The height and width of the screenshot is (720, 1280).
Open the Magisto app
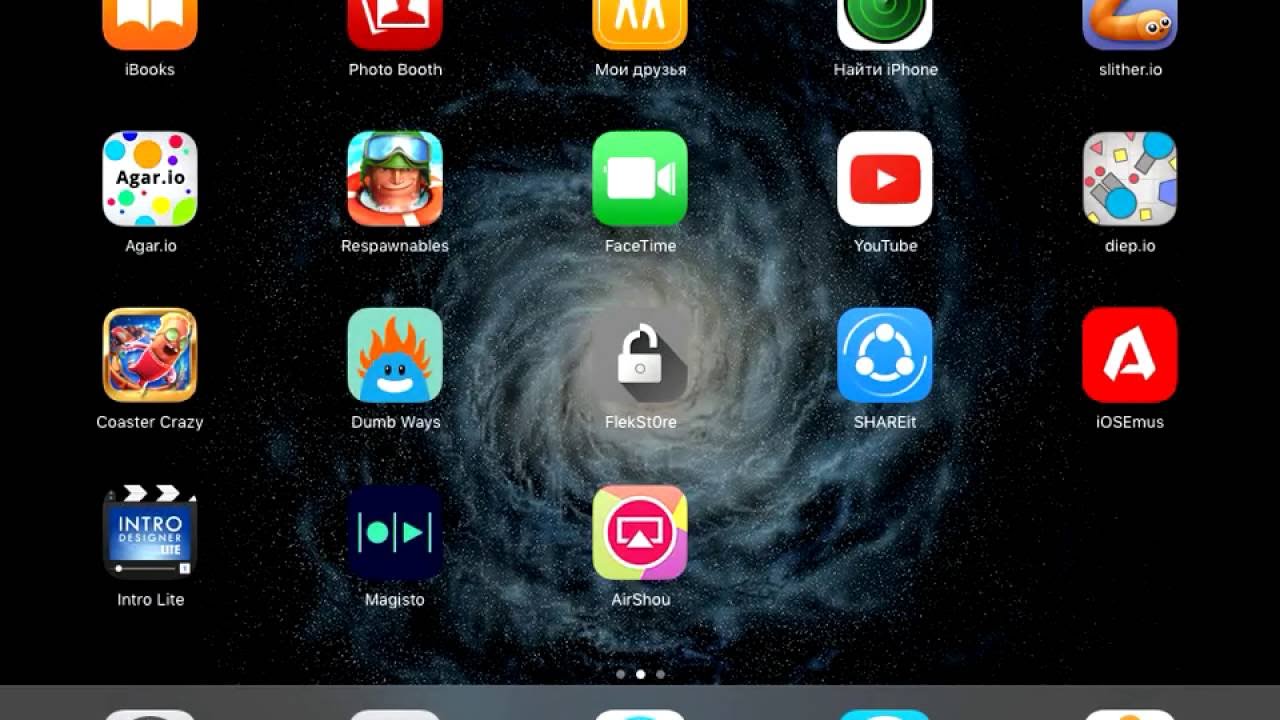click(395, 533)
